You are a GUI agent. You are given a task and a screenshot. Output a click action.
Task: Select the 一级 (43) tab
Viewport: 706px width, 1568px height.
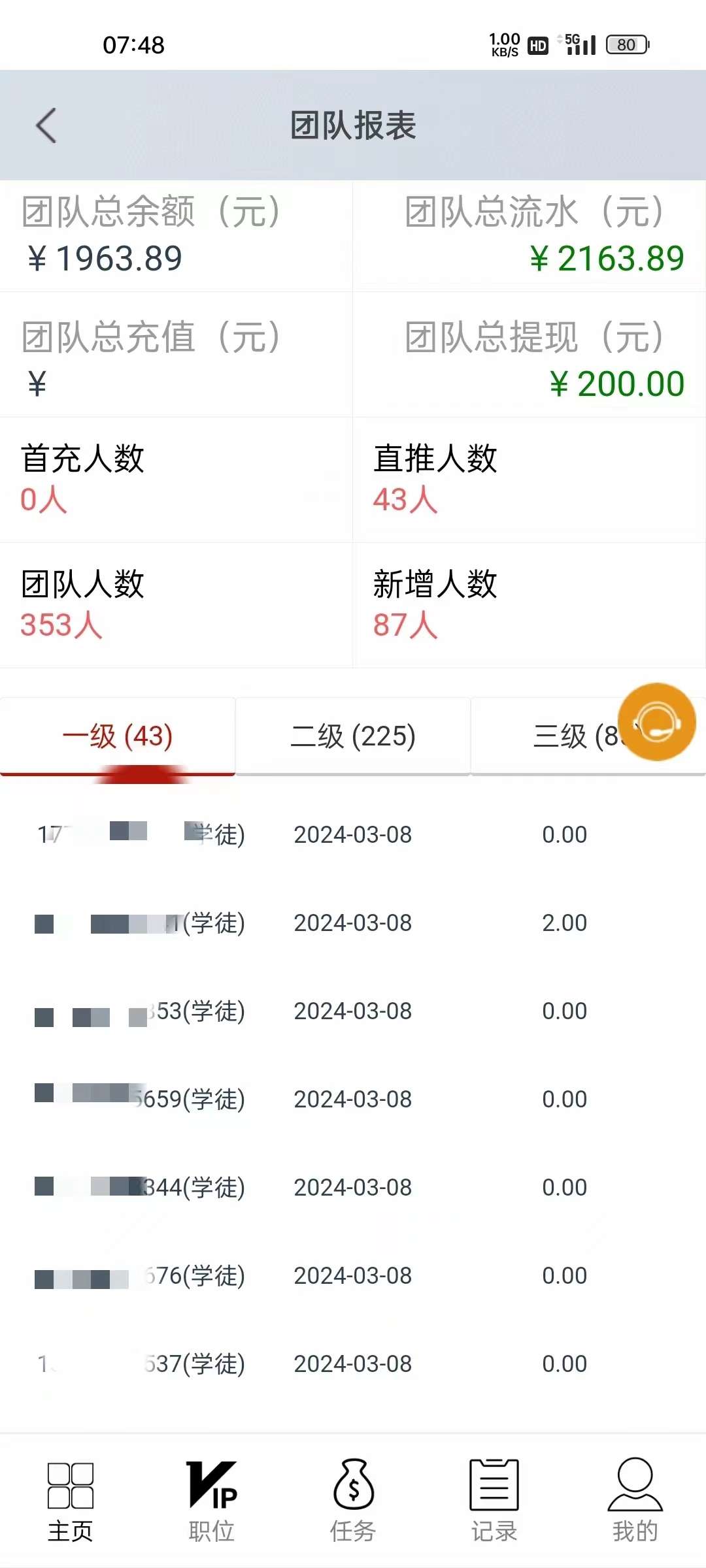coord(118,736)
